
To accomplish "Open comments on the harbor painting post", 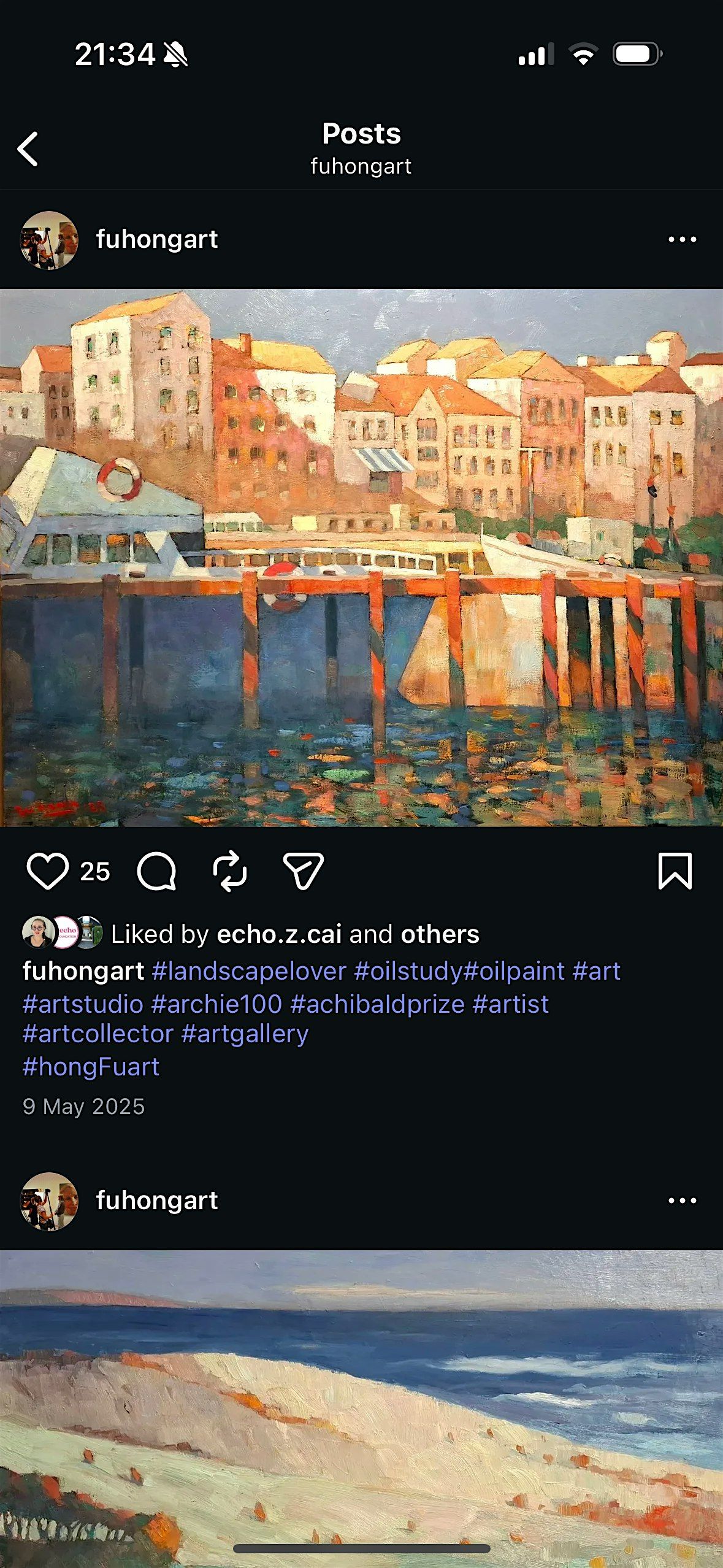I will 157,870.
